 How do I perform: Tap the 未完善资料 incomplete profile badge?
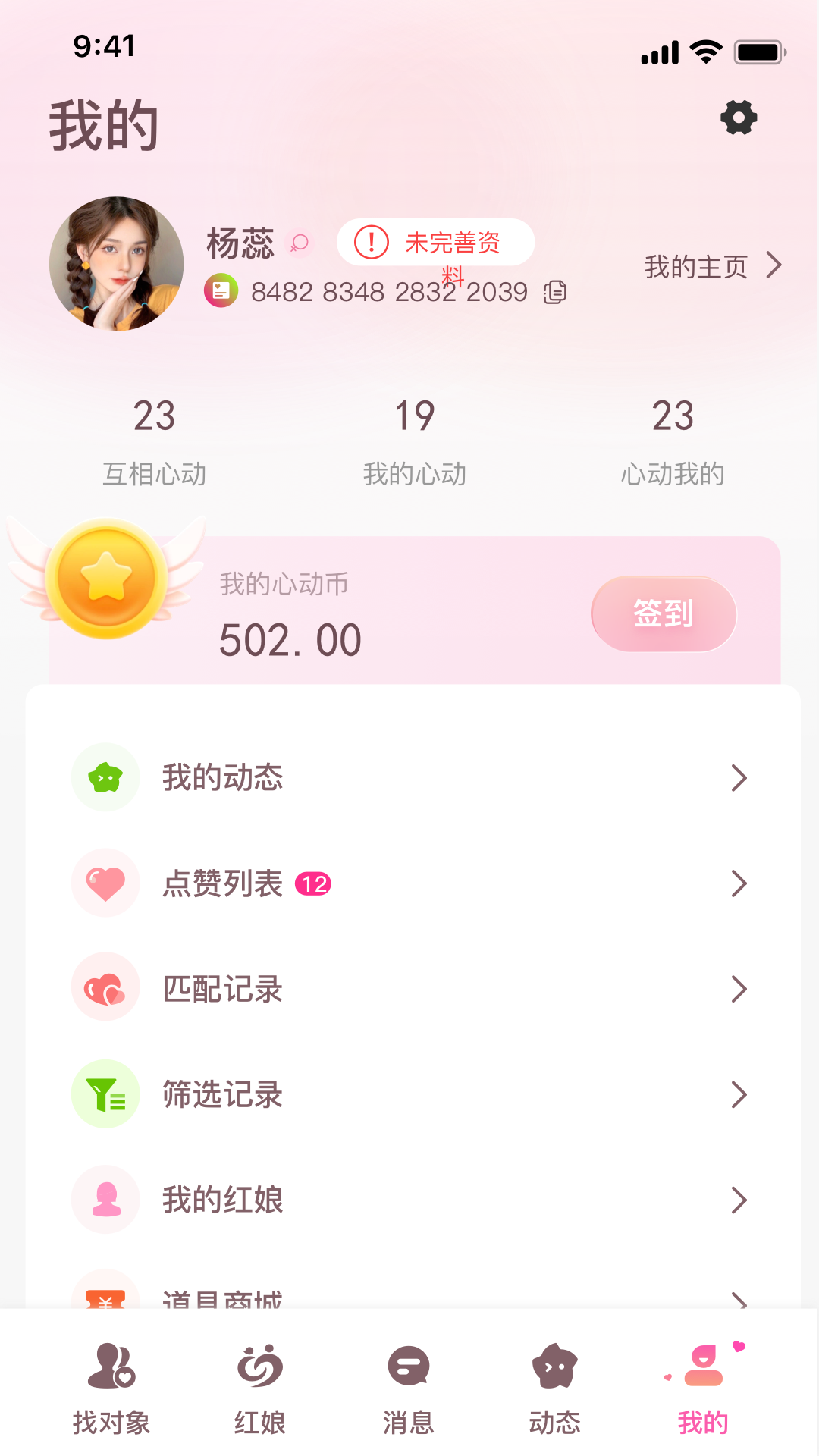point(436,243)
